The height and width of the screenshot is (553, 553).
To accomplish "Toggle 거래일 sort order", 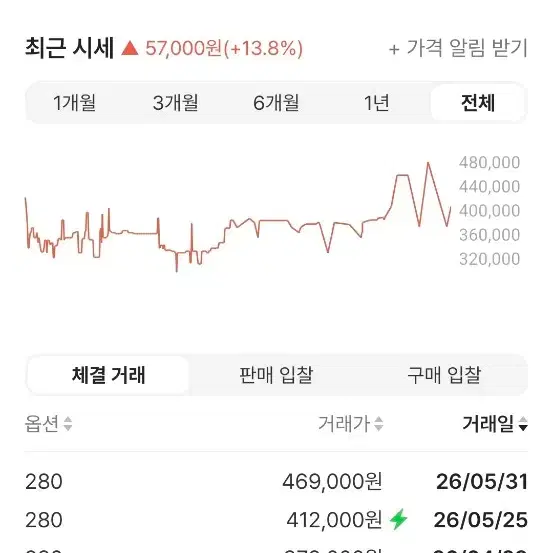I will click(495, 424).
